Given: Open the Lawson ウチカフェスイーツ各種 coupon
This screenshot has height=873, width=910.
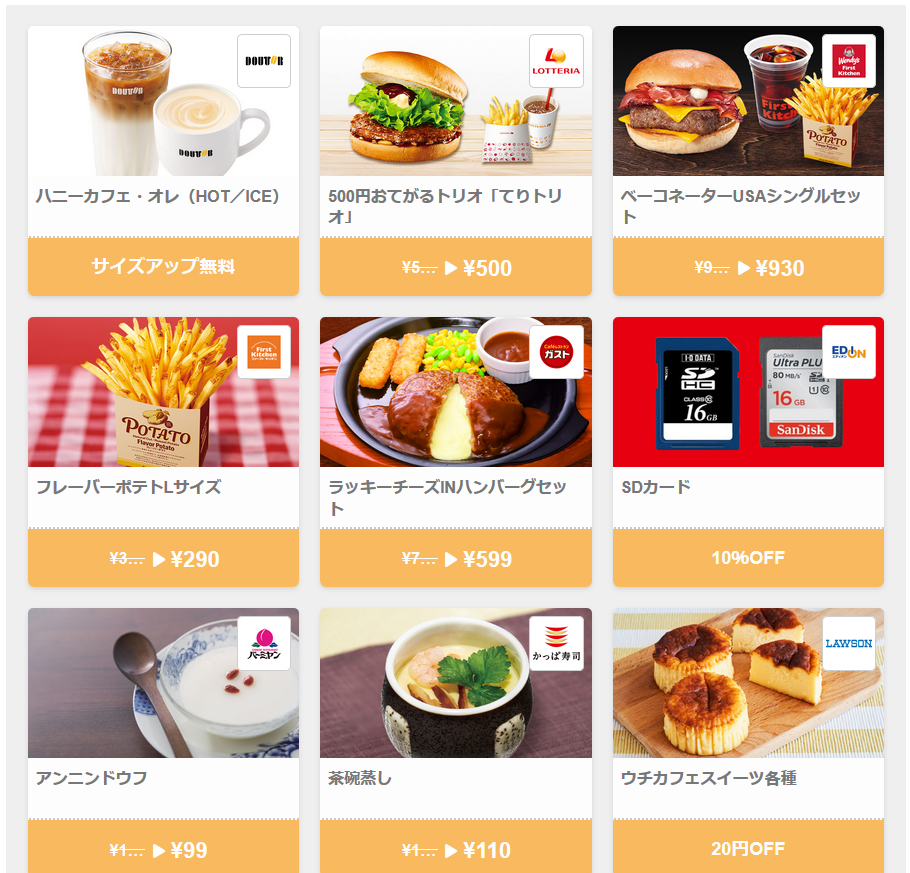Looking at the screenshot, I should tap(748, 740).
